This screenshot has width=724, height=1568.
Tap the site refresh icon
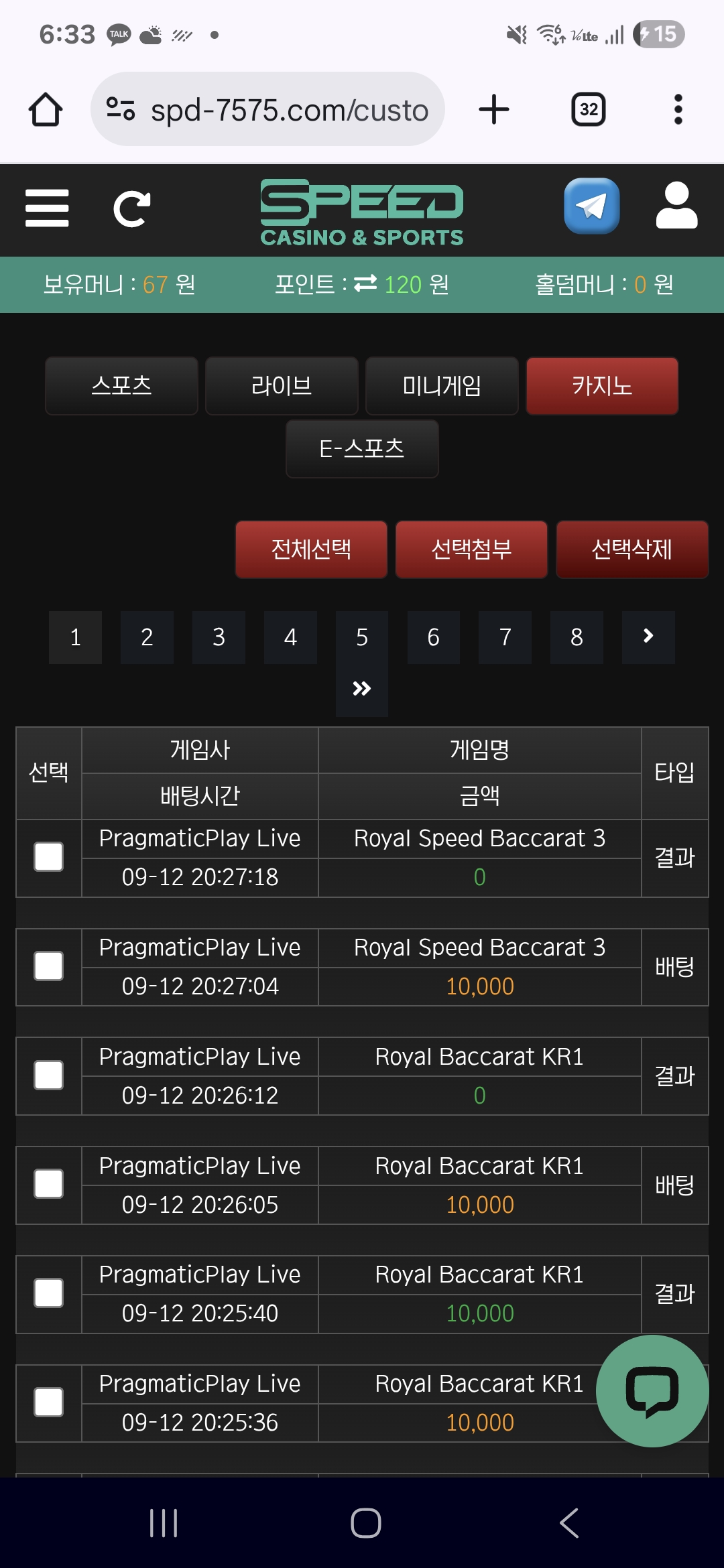(132, 209)
